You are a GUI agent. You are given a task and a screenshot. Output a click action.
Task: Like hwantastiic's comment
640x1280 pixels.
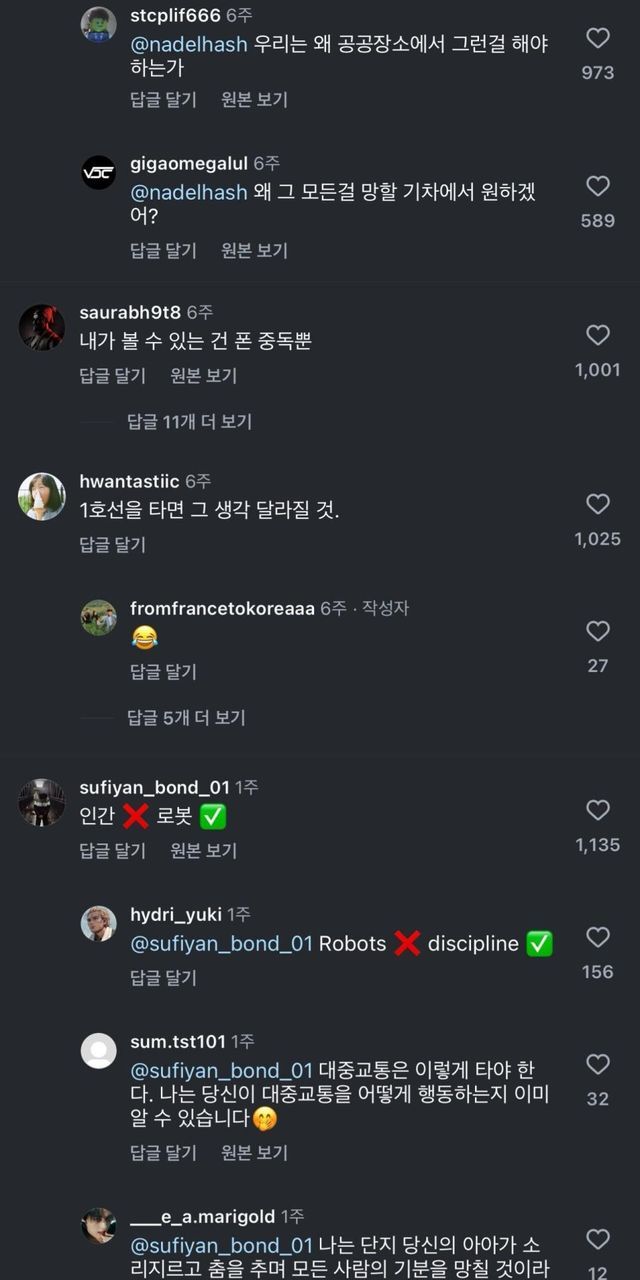(597, 504)
